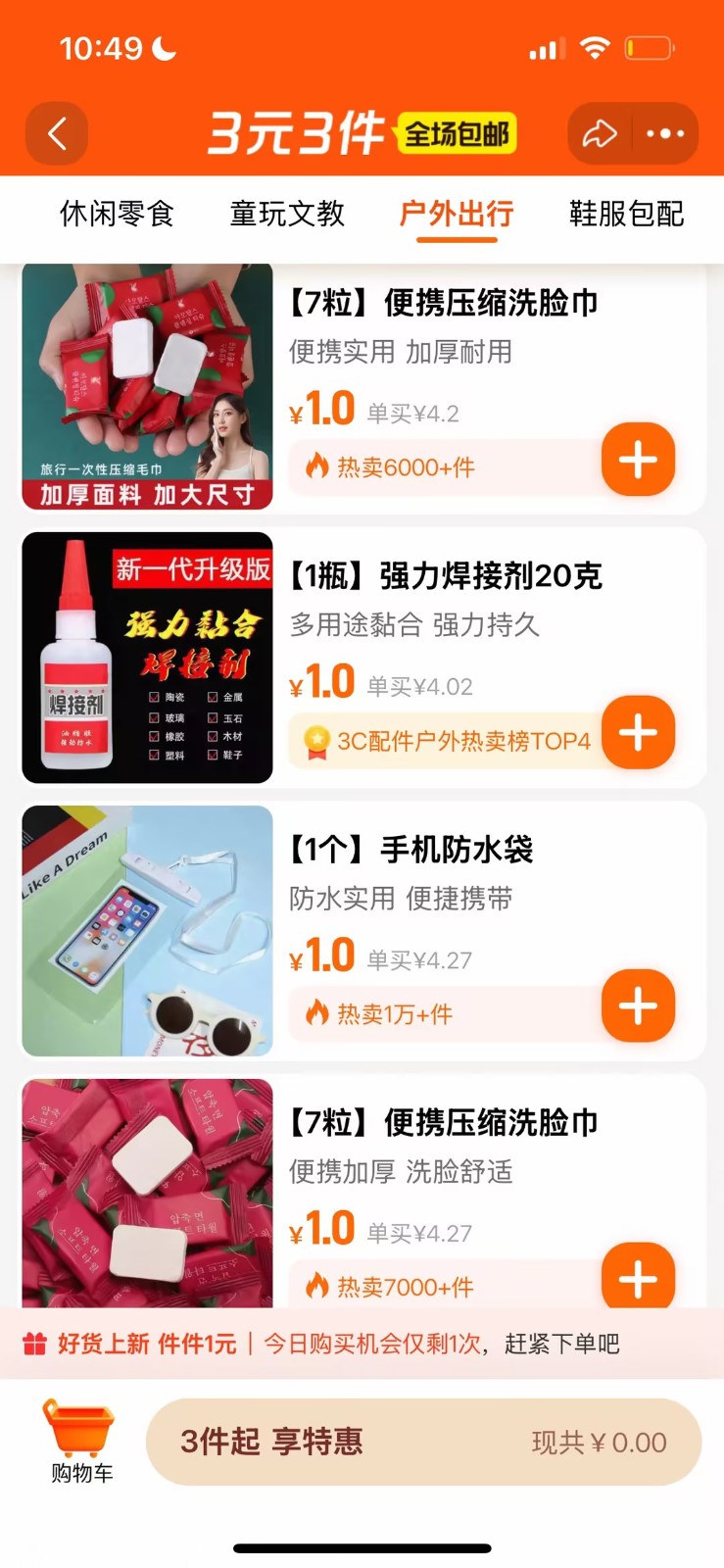Add 强力焊接剂20克 to cart
The image size is (724, 1568).
point(638,733)
